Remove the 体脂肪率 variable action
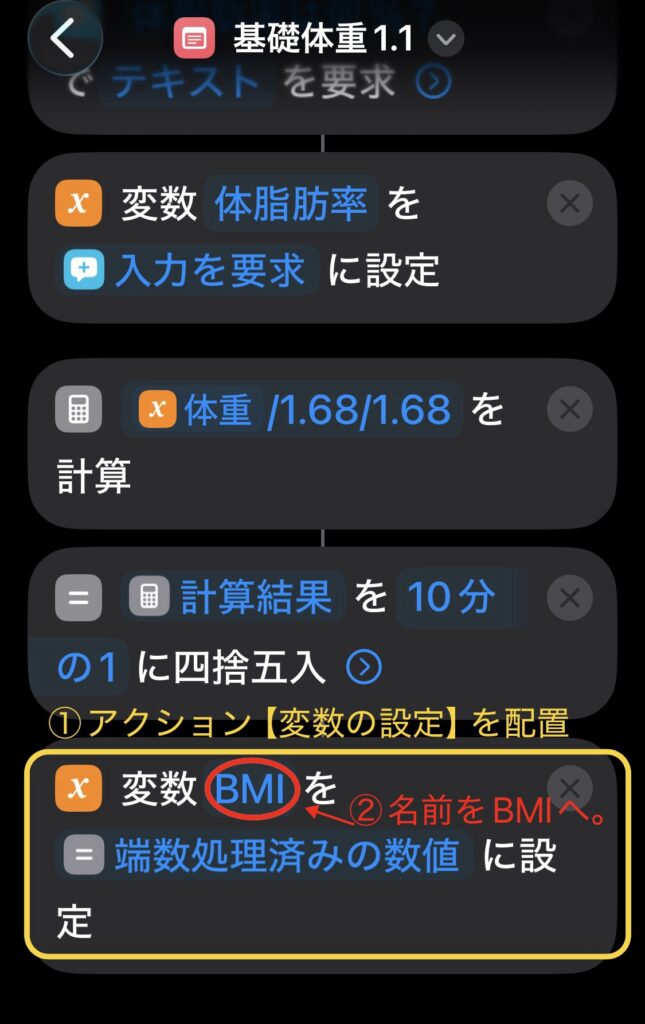The image size is (645, 1024). (570, 204)
